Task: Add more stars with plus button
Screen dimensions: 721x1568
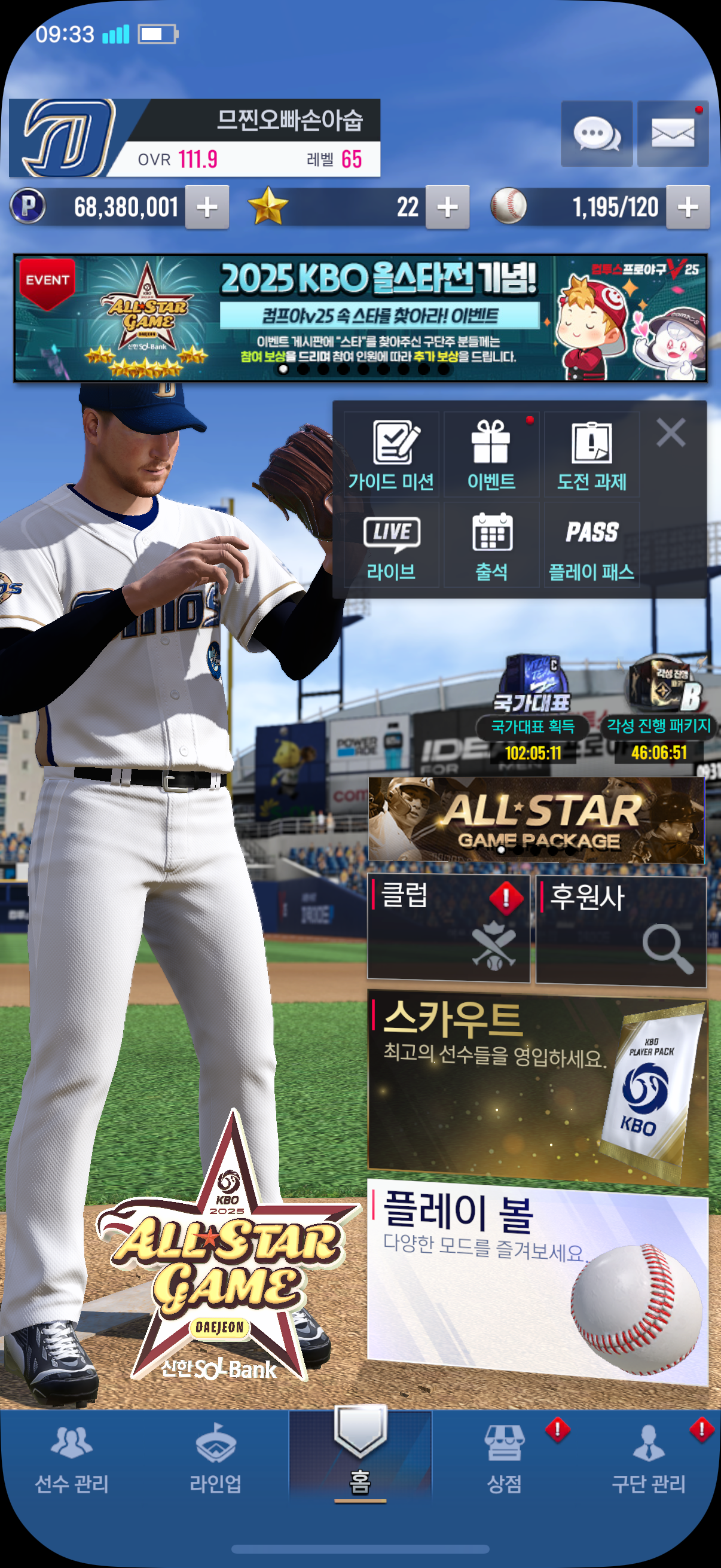Action: (x=447, y=208)
